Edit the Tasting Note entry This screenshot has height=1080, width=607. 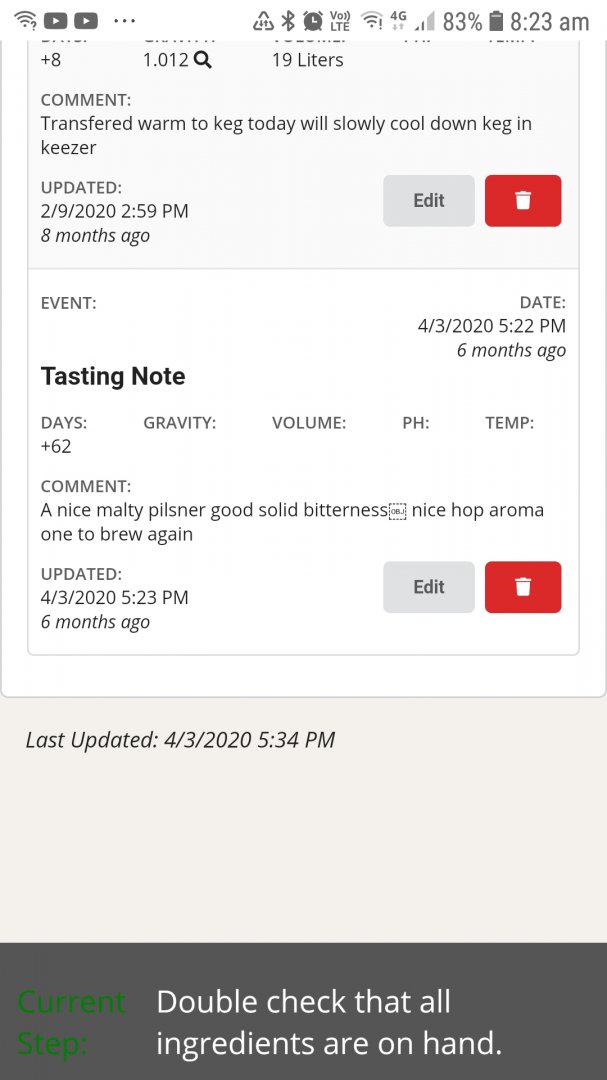tap(428, 587)
